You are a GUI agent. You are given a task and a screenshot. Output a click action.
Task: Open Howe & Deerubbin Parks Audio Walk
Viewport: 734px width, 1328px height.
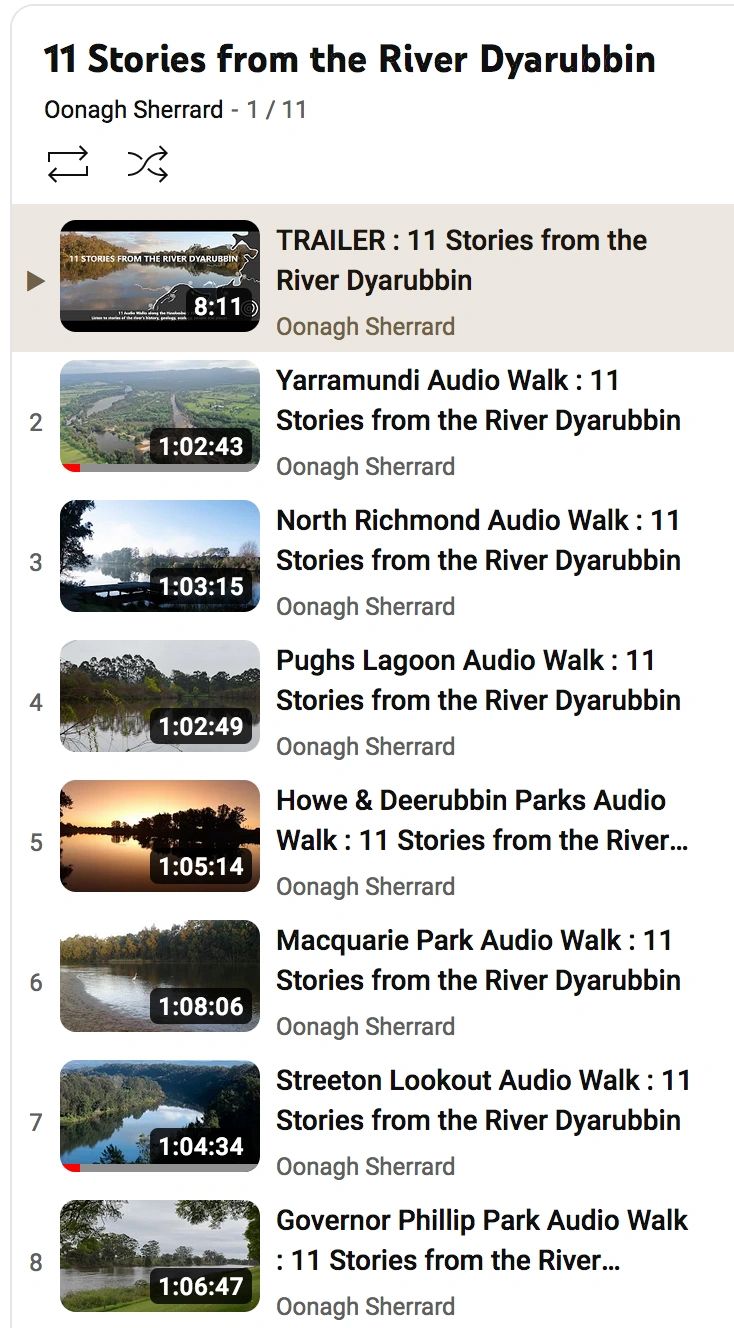pos(478,820)
